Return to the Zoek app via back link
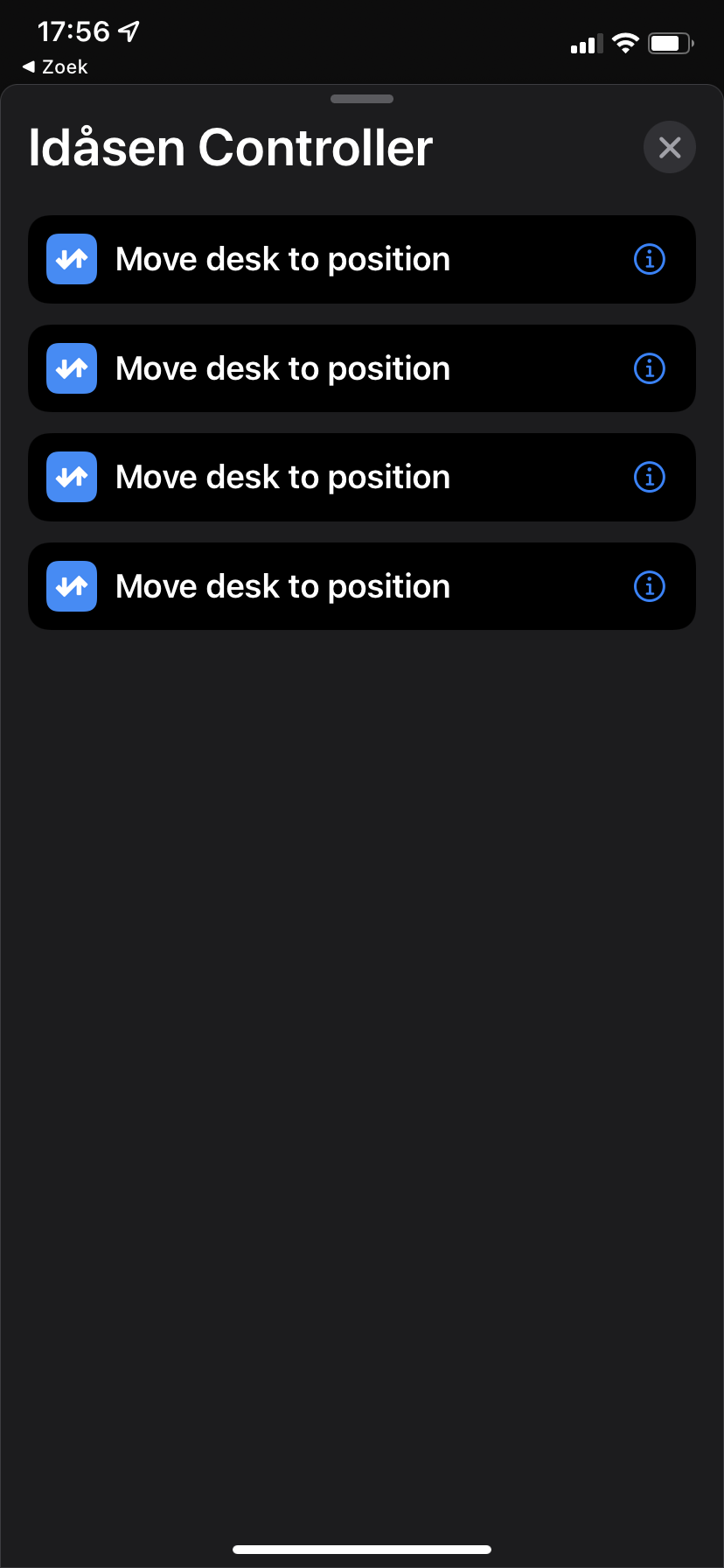 (x=55, y=66)
